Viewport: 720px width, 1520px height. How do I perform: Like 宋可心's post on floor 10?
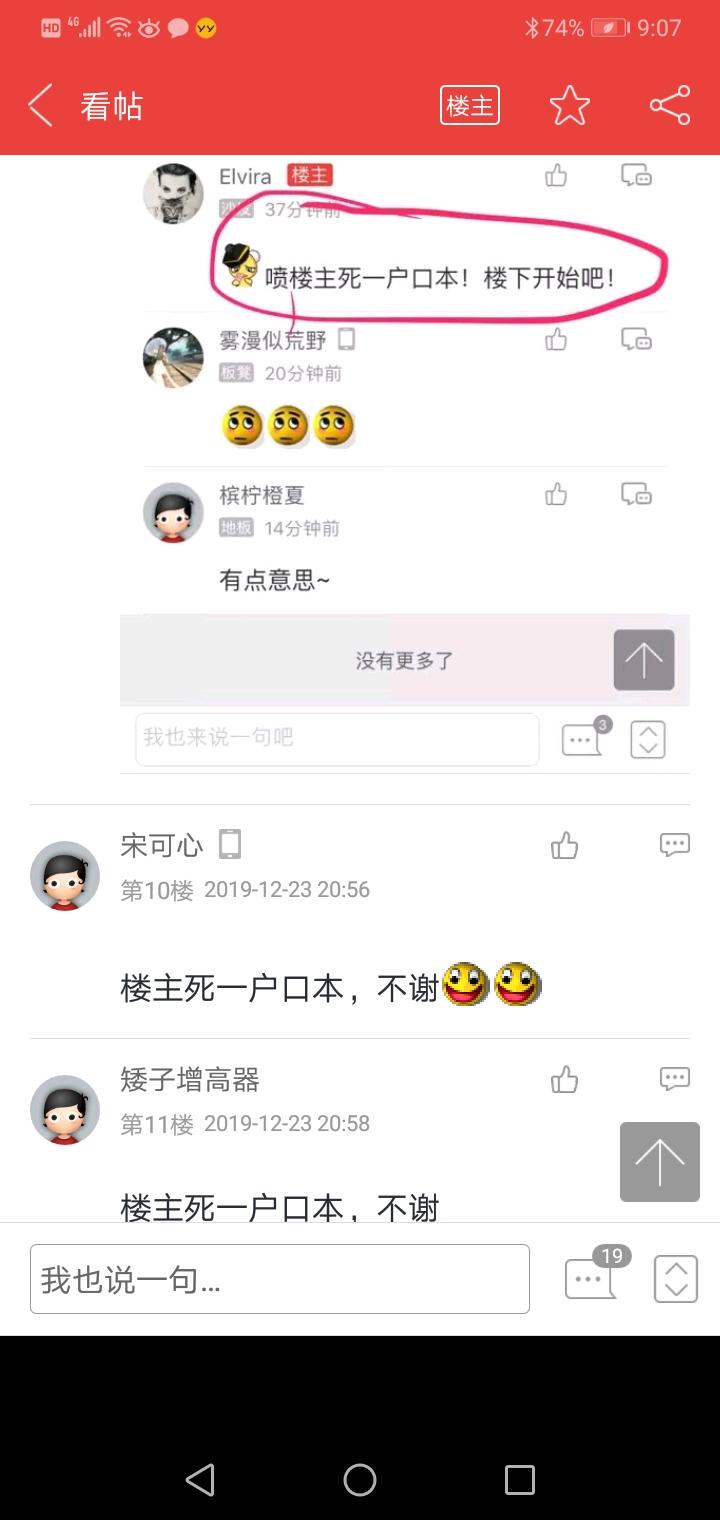[564, 846]
